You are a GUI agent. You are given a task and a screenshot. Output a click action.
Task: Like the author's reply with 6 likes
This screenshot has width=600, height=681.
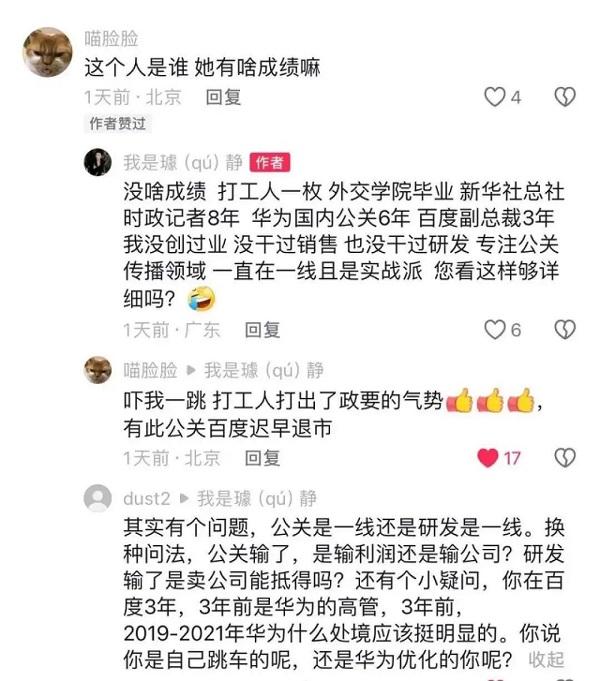(x=494, y=329)
